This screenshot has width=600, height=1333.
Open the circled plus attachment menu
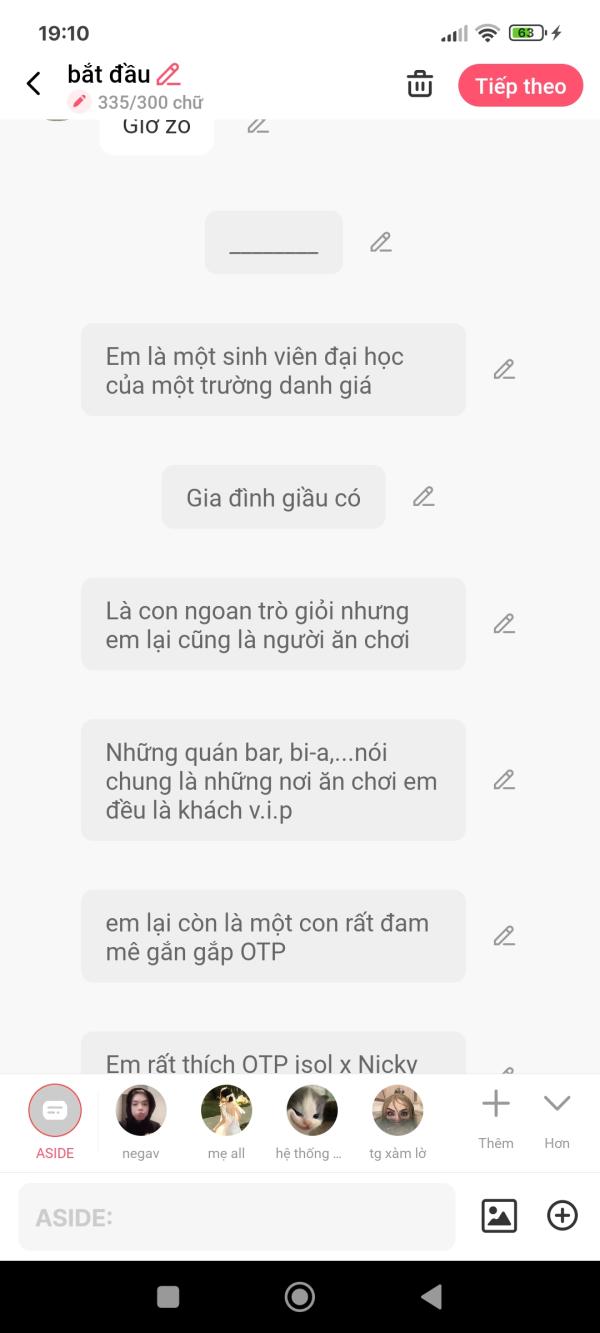[x=562, y=1216]
